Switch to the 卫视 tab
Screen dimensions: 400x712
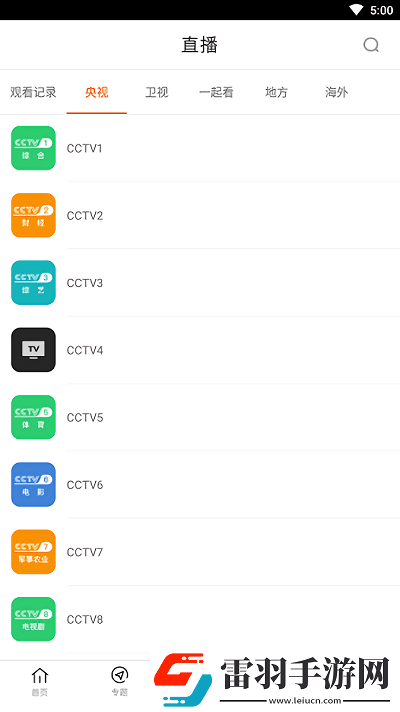point(157,92)
